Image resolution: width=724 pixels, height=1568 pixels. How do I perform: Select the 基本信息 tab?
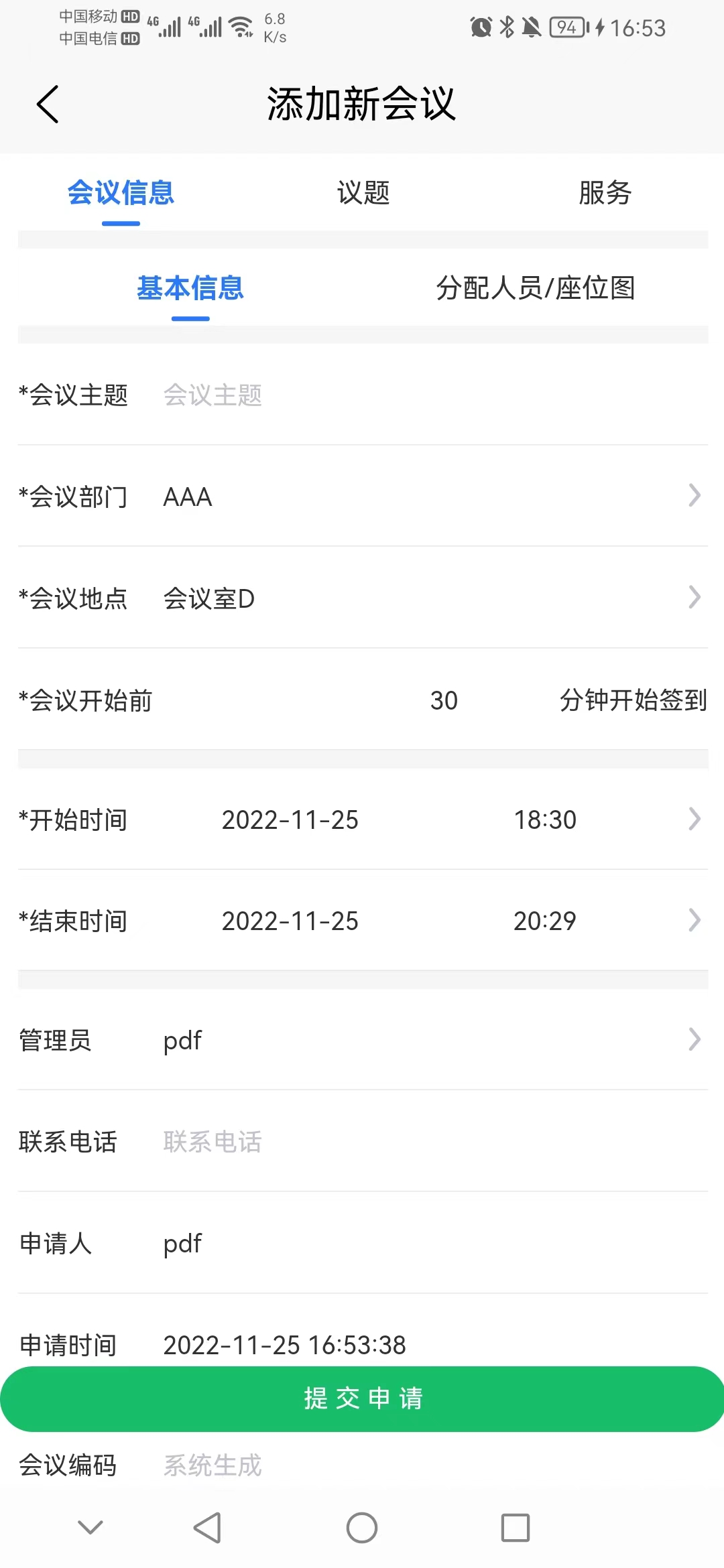coord(190,288)
